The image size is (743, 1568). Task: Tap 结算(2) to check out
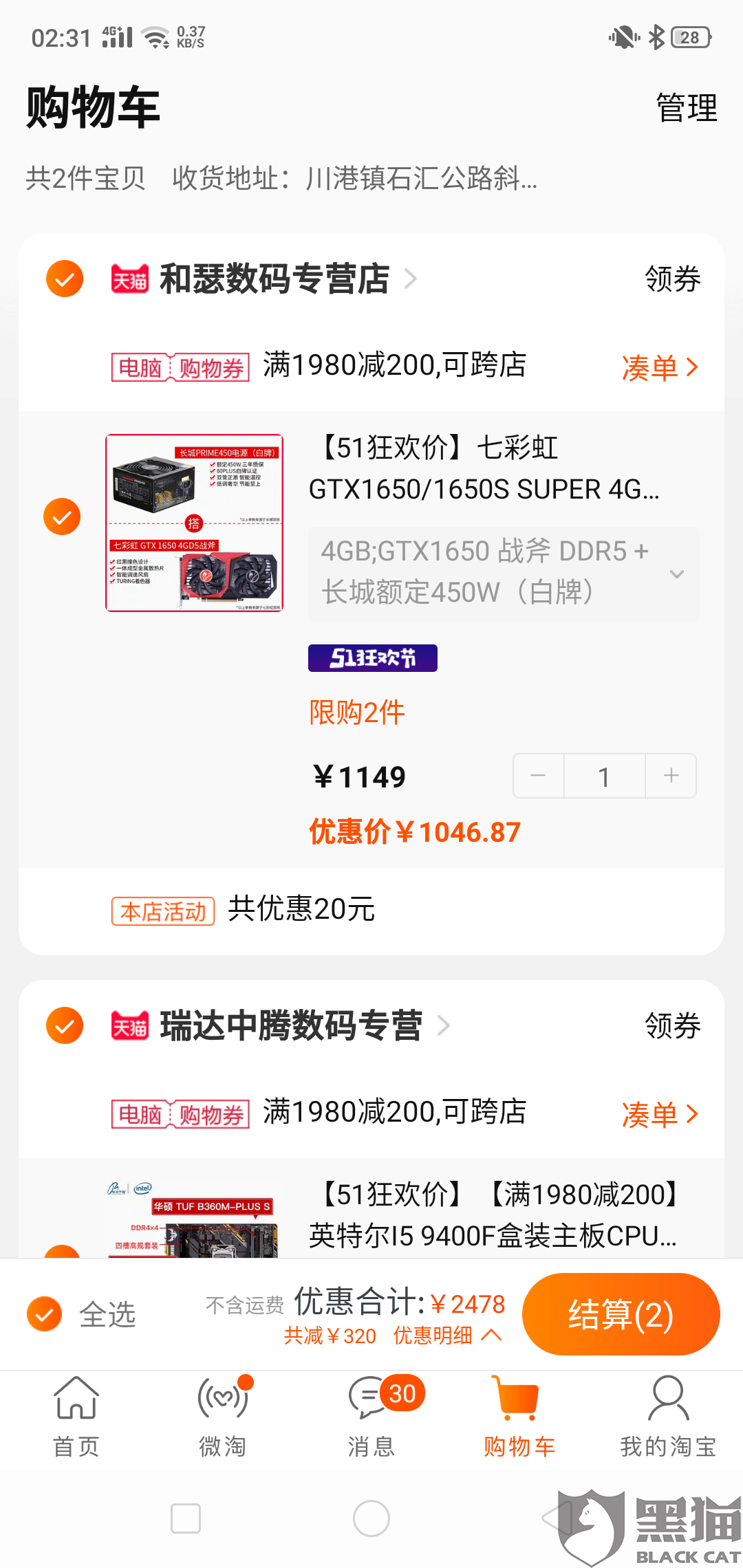pyautogui.click(x=621, y=1314)
